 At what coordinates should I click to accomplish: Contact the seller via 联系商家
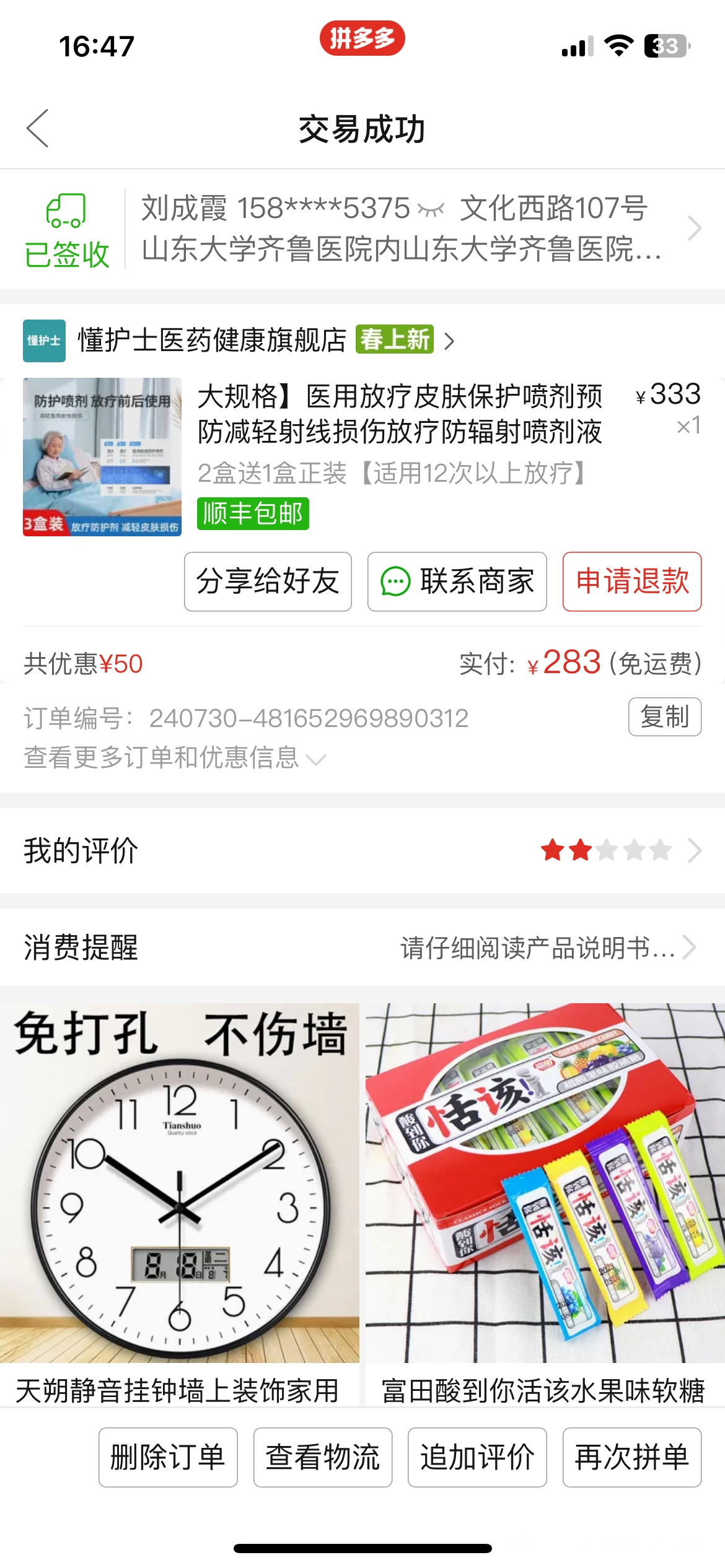pos(457,581)
